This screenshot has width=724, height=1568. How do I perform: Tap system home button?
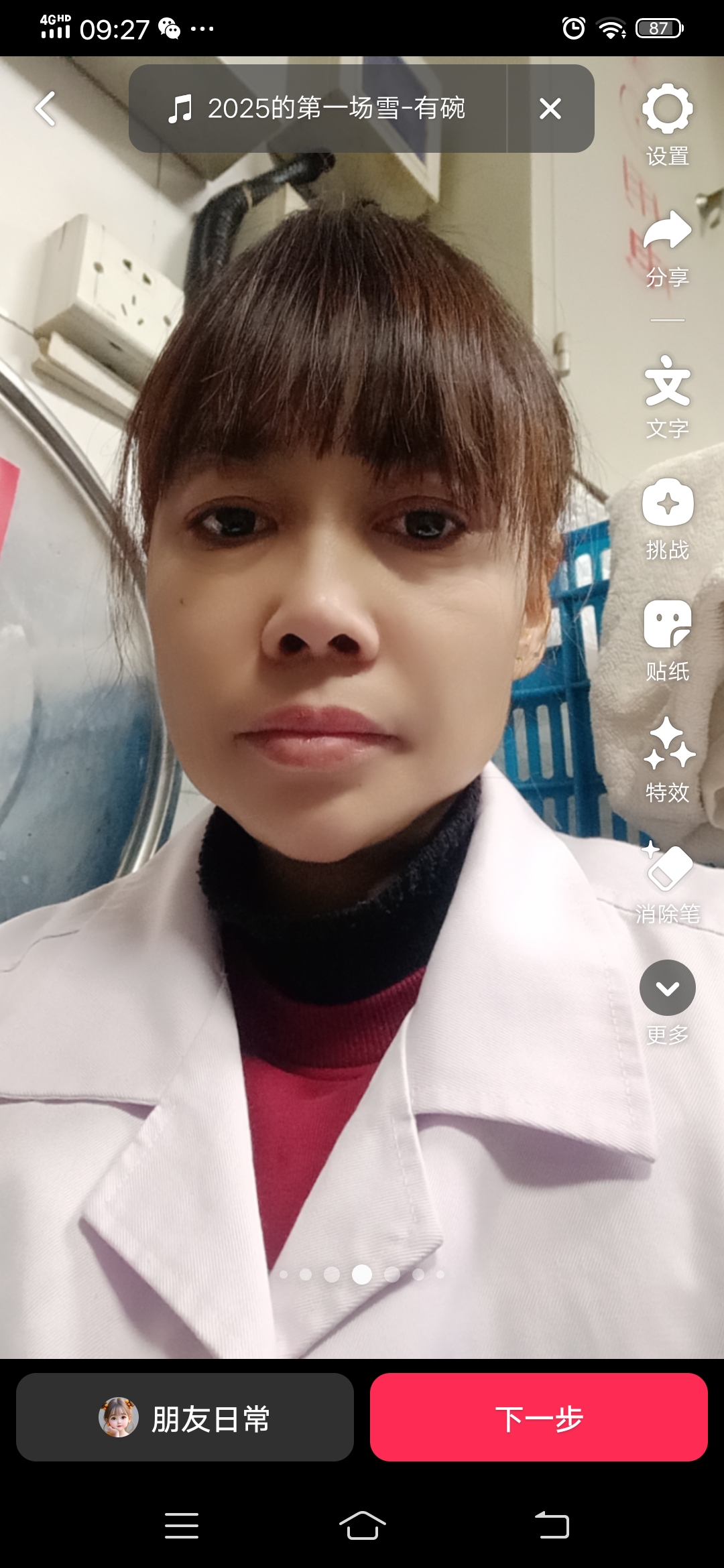tap(362, 1526)
